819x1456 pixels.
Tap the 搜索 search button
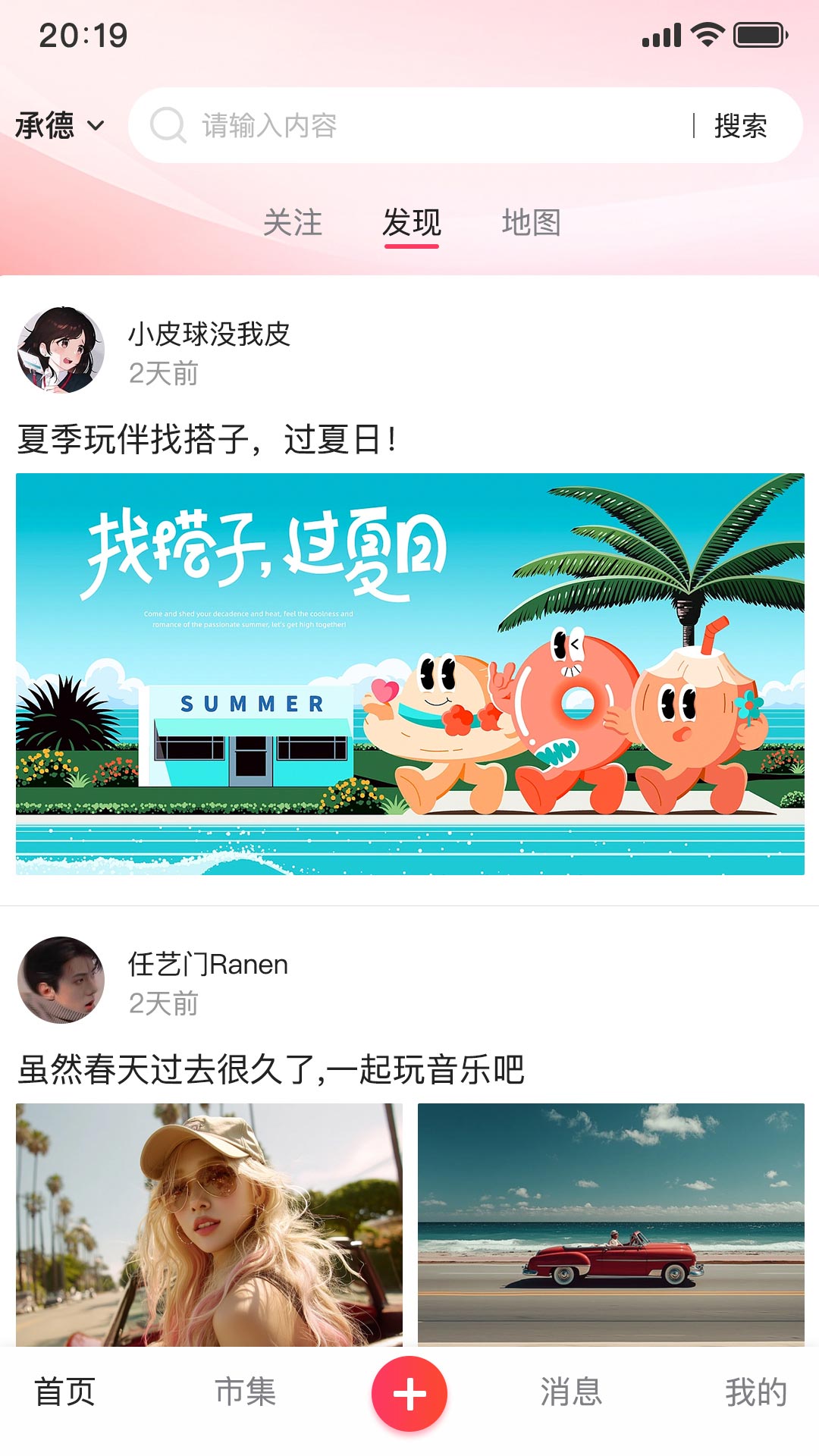click(x=741, y=125)
